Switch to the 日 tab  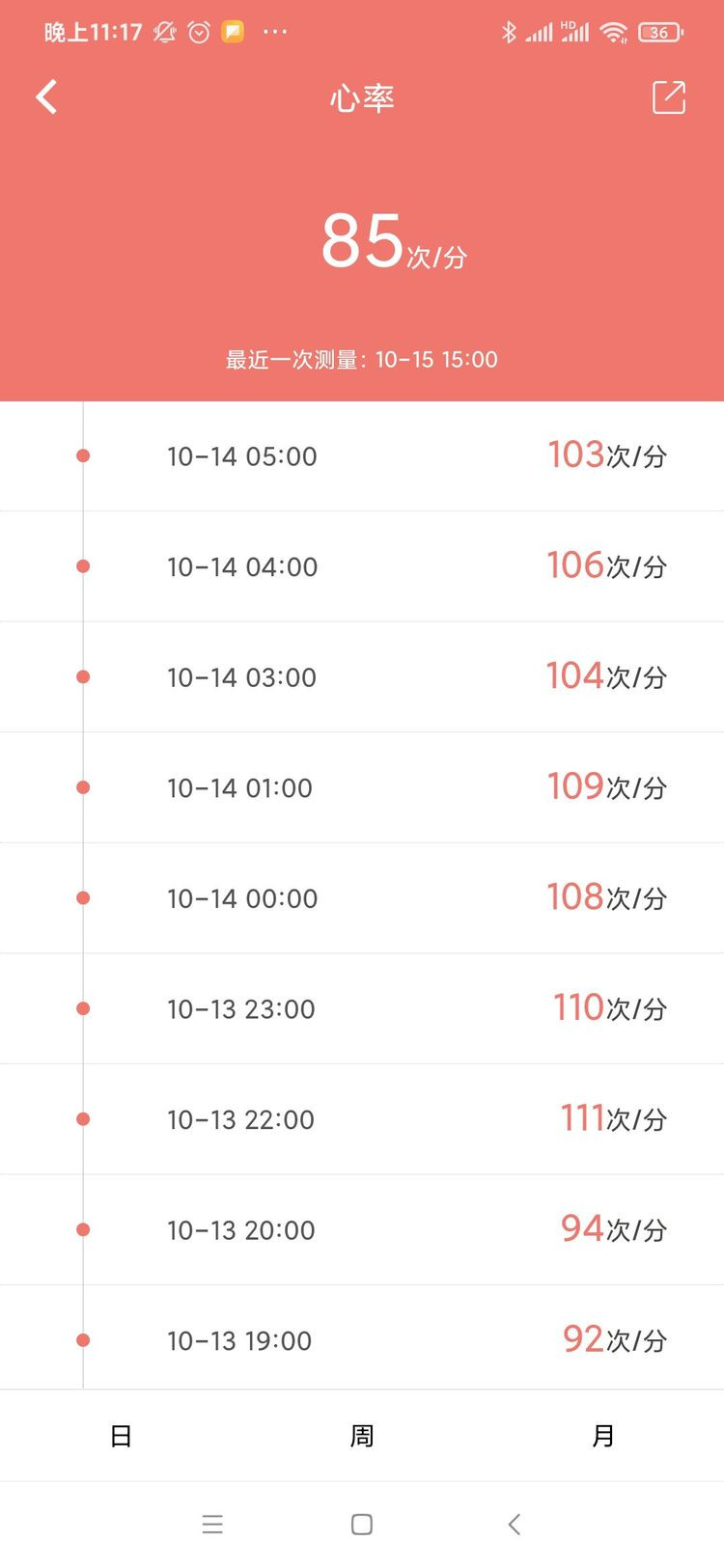click(121, 1436)
